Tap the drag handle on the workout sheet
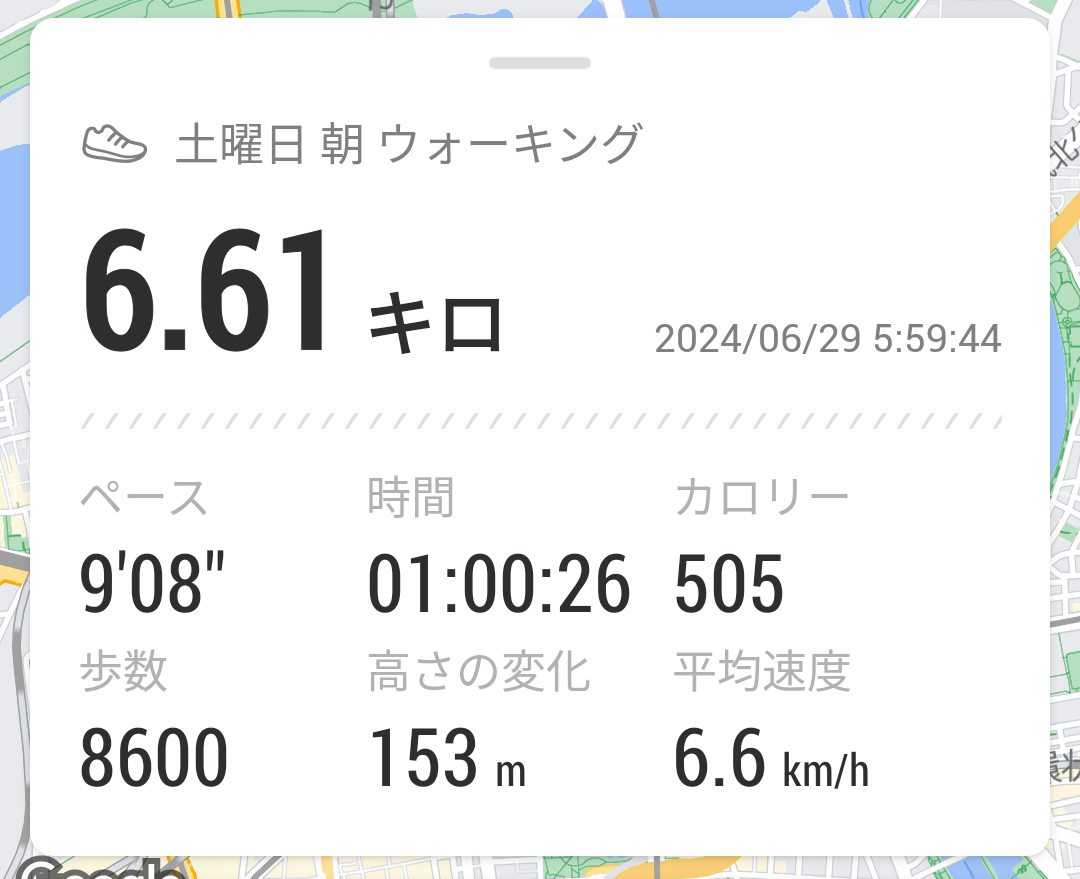Screen dimensions: 1080x879 coord(540,63)
